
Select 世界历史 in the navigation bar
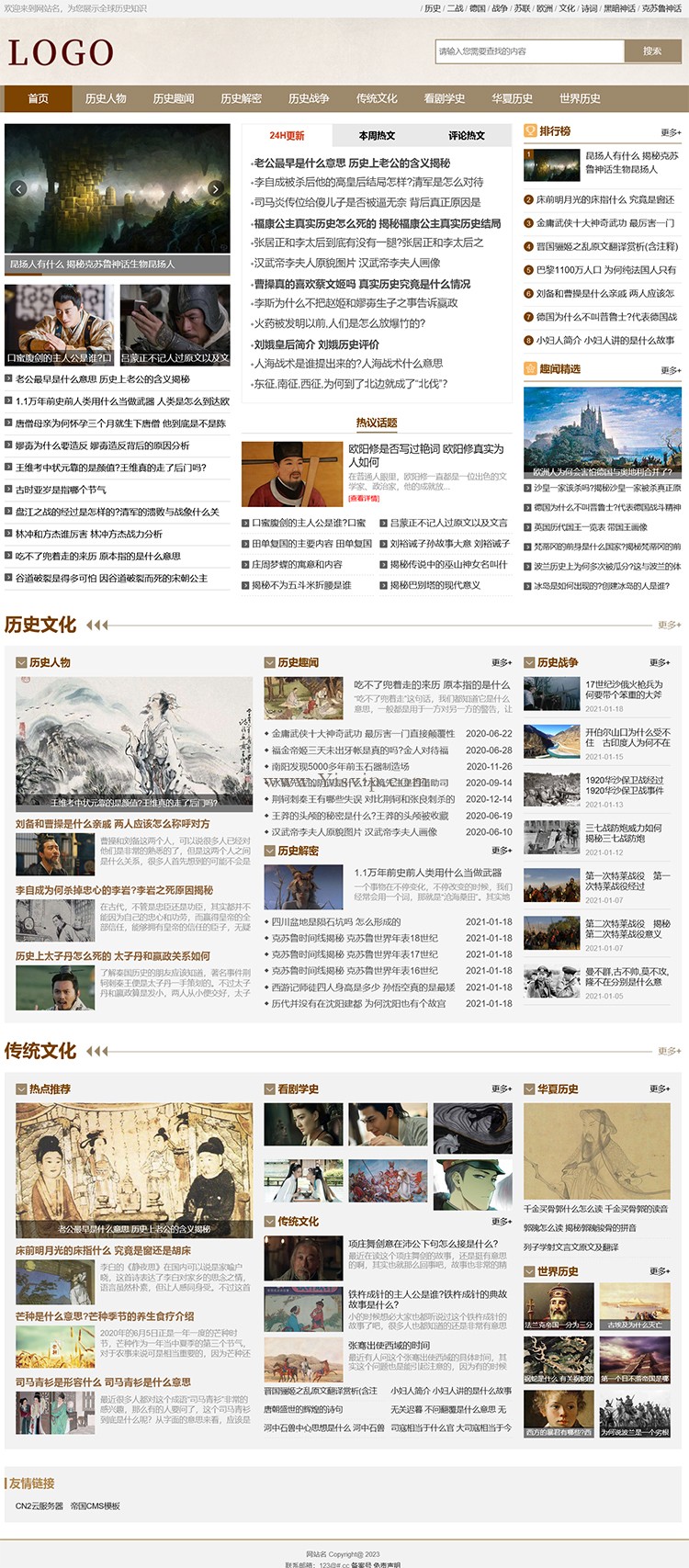tap(580, 98)
